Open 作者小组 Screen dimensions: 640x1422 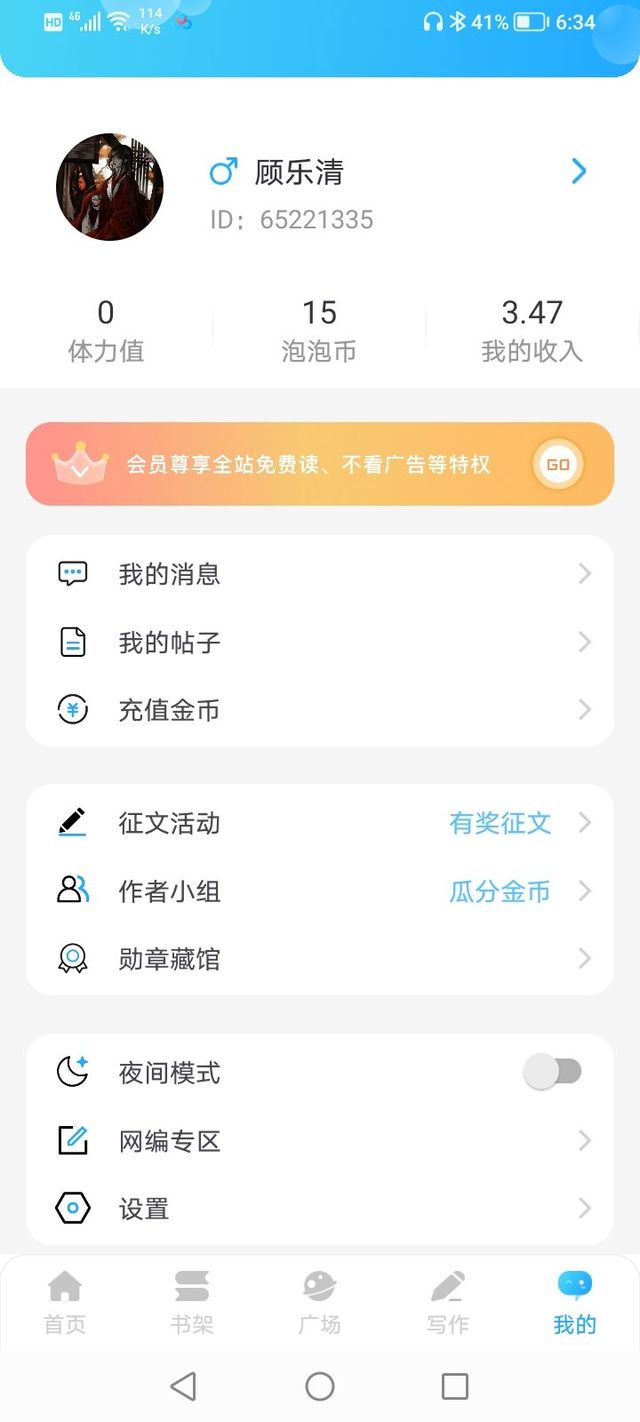(320, 891)
